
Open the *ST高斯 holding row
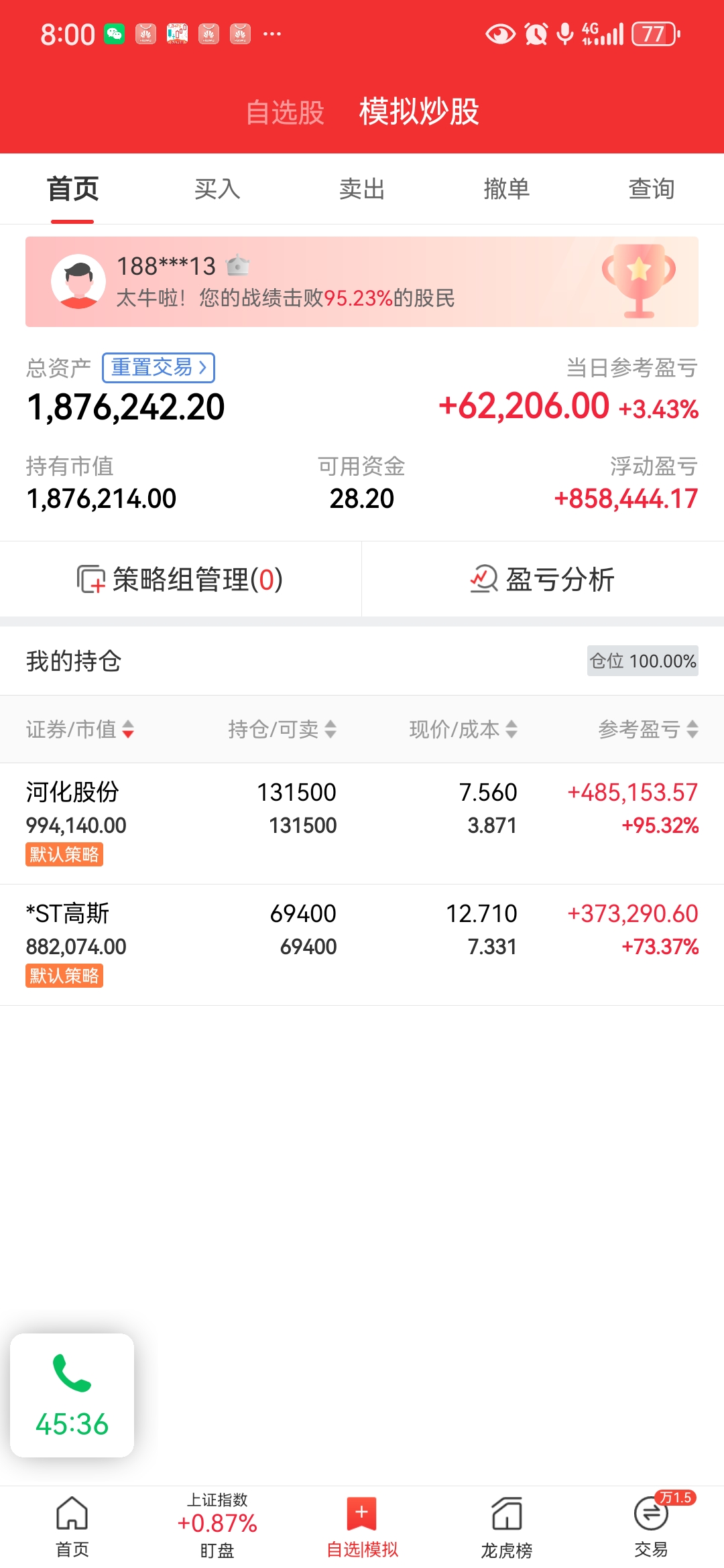click(x=362, y=944)
